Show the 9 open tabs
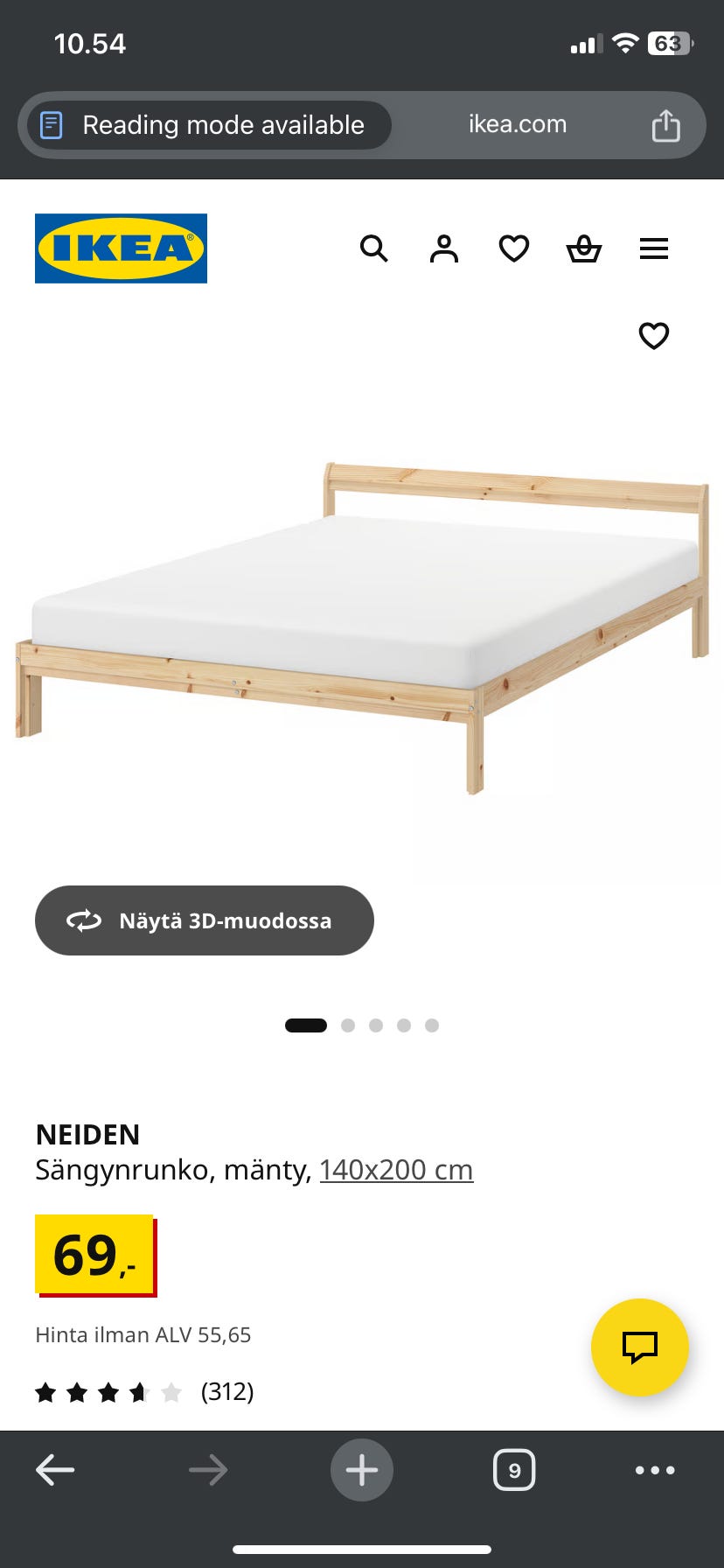The width and height of the screenshot is (724, 1568). point(514,1470)
